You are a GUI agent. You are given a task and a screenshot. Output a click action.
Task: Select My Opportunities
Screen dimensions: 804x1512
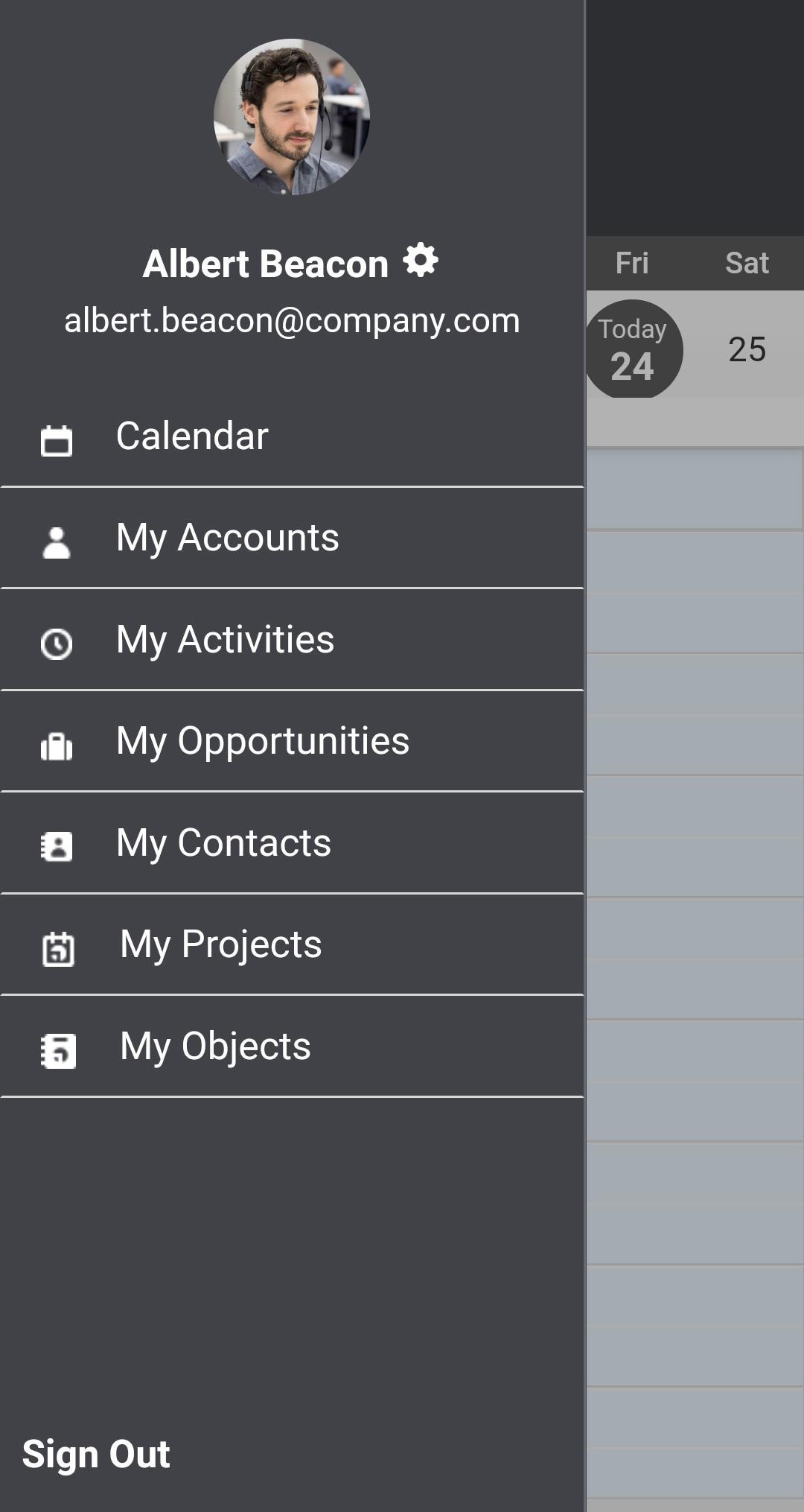click(x=292, y=742)
